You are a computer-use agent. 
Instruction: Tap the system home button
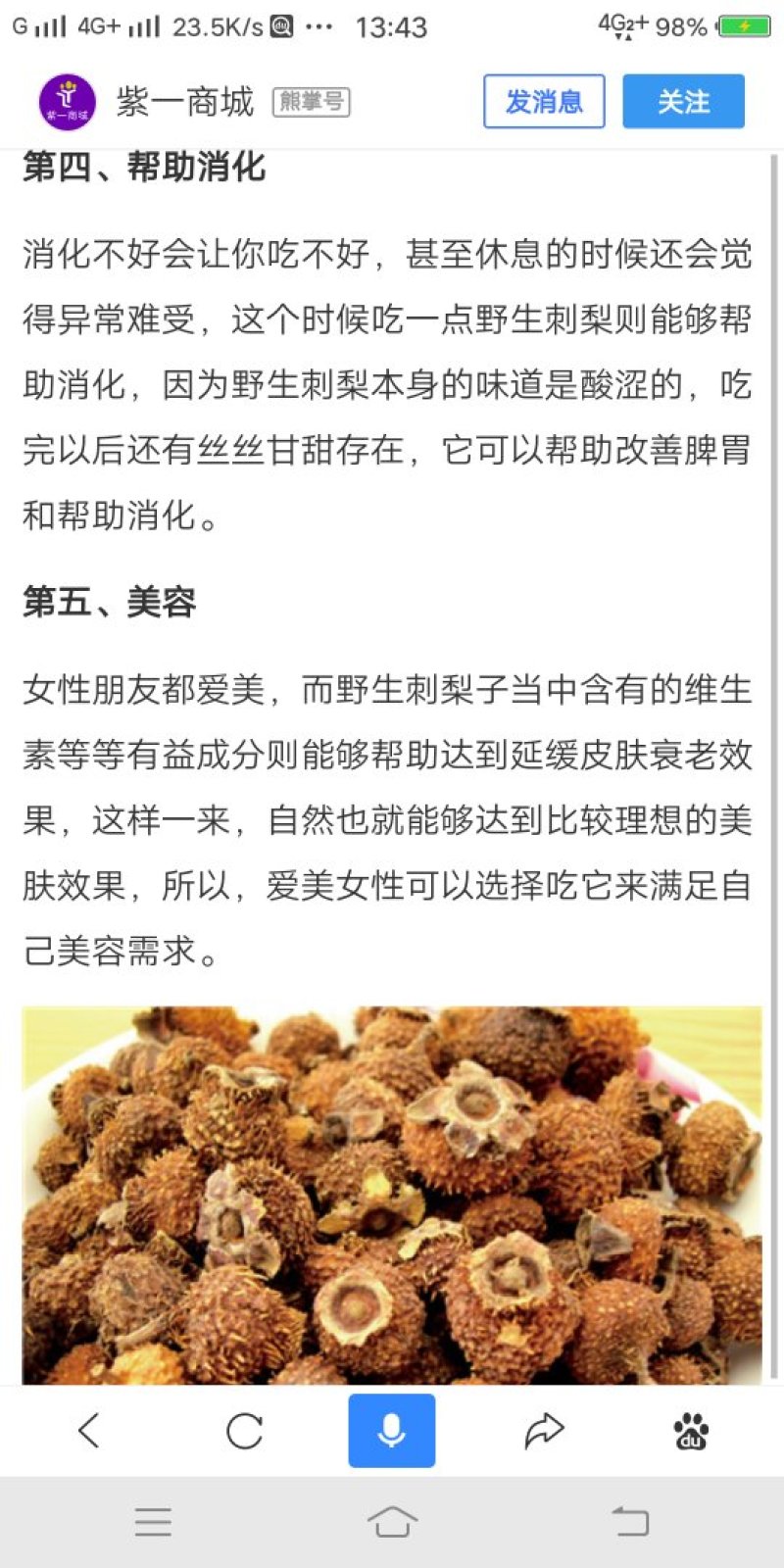tap(392, 1522)
